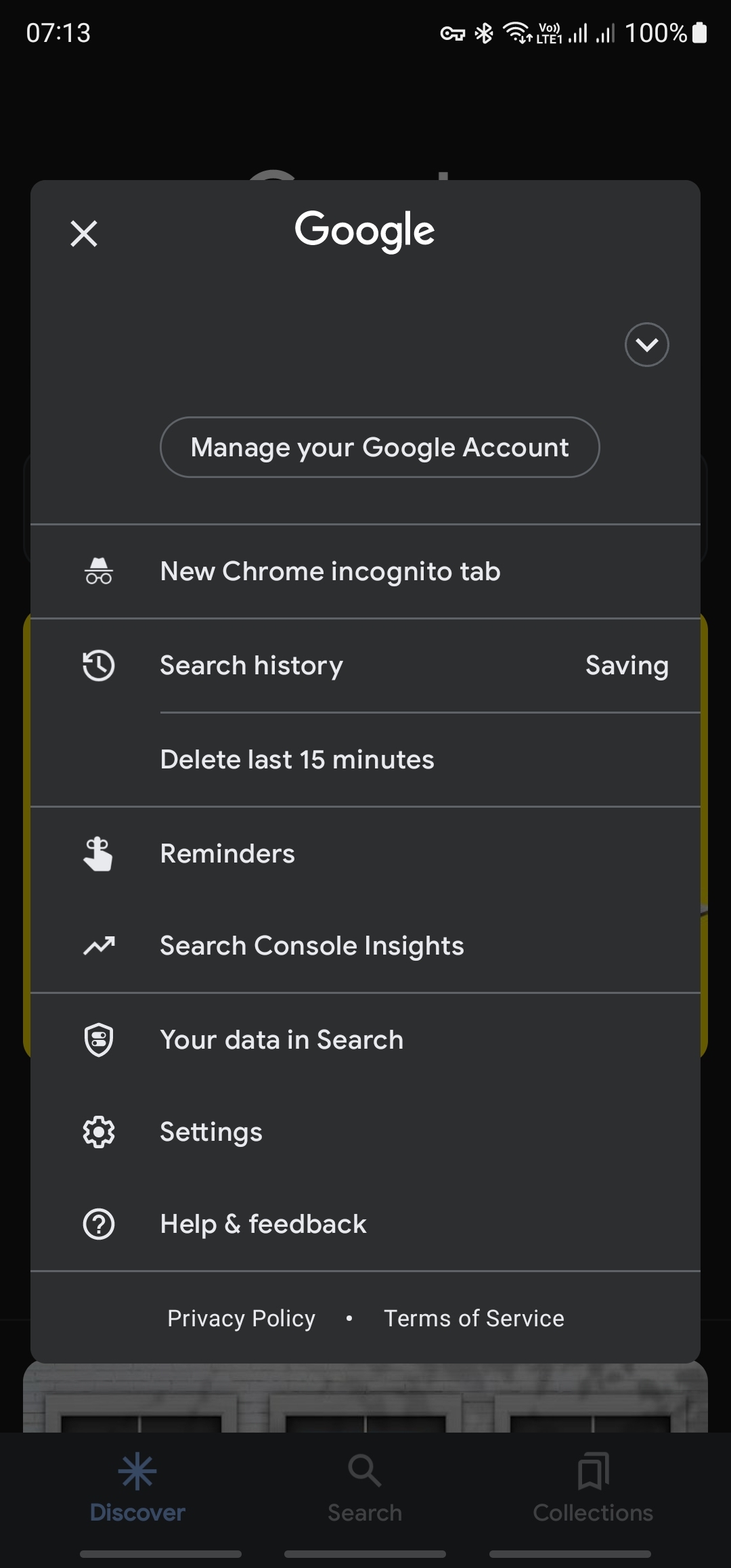Expand the account switcher chevron
This screenshot has height=1568, width=731.
[x=646, y=345]
